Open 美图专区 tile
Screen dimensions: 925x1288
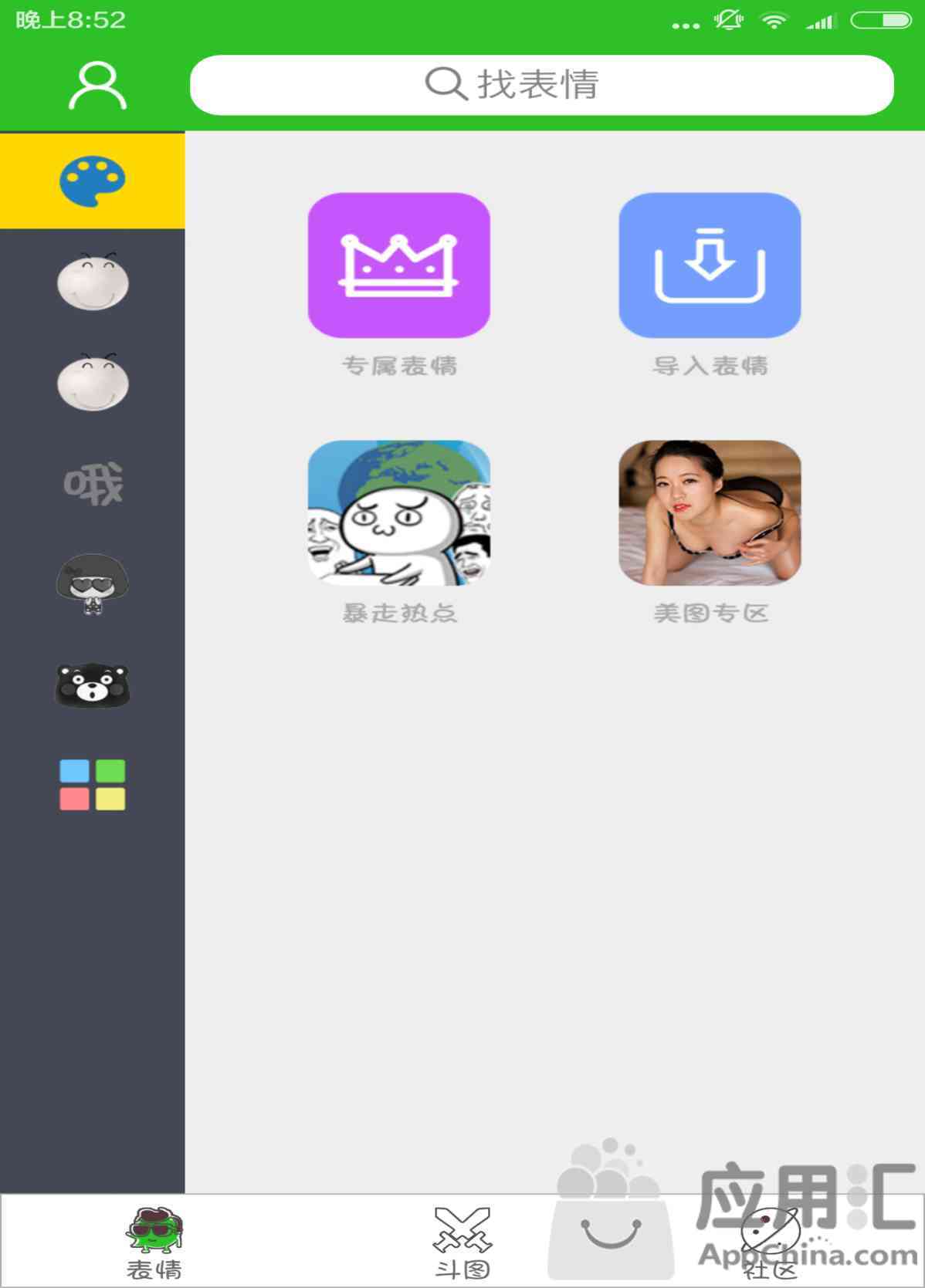[x=710, y=513]
